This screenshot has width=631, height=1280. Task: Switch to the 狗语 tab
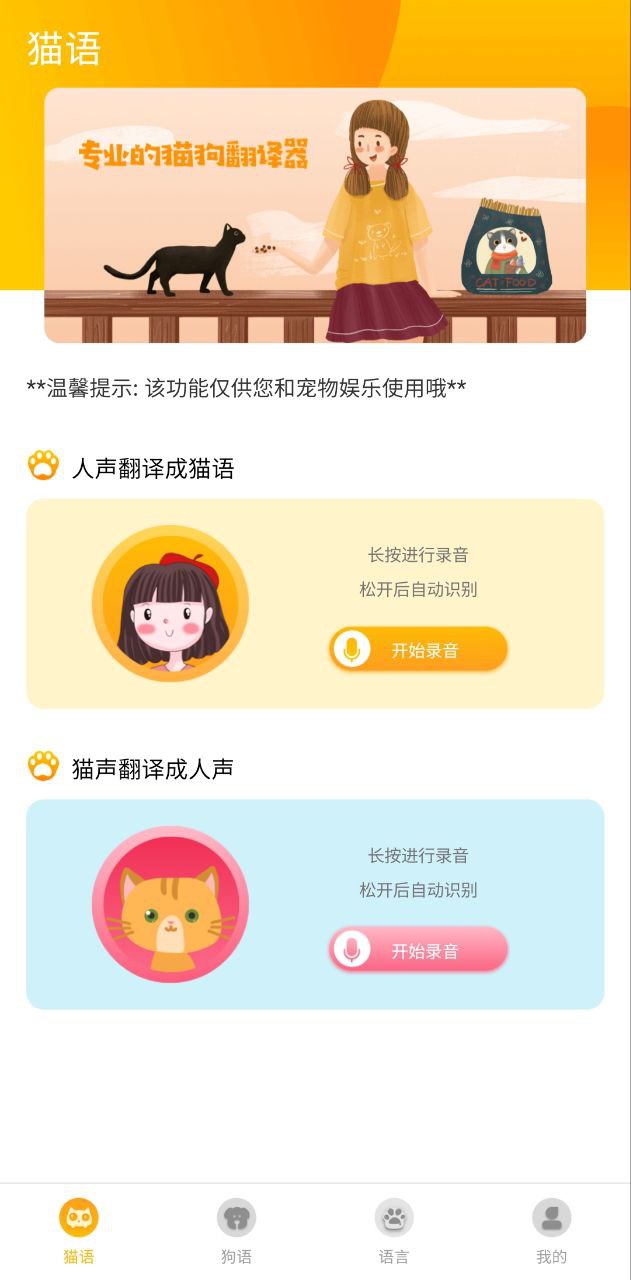[236, 1230]
